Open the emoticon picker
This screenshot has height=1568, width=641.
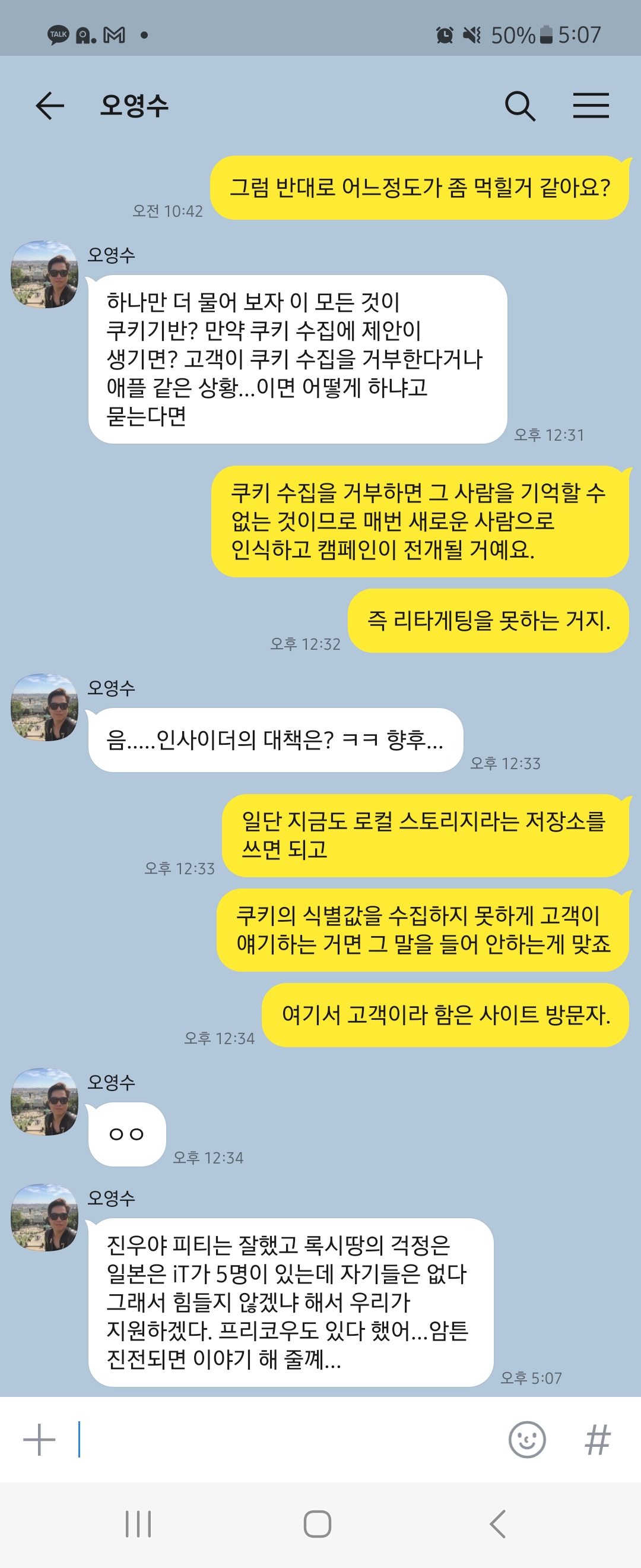click(526, 1440)
